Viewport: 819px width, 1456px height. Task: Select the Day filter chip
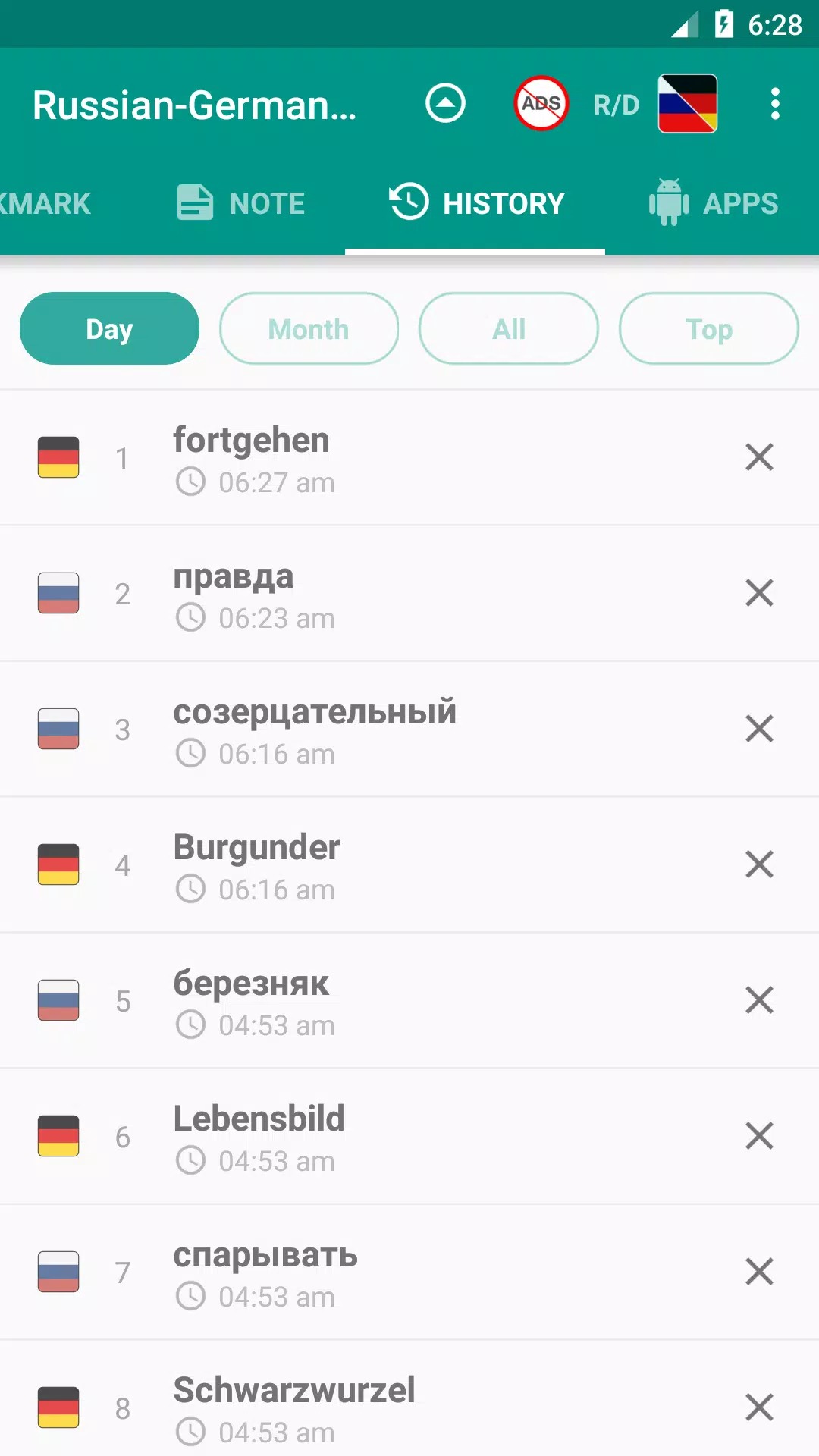[110, 329]
